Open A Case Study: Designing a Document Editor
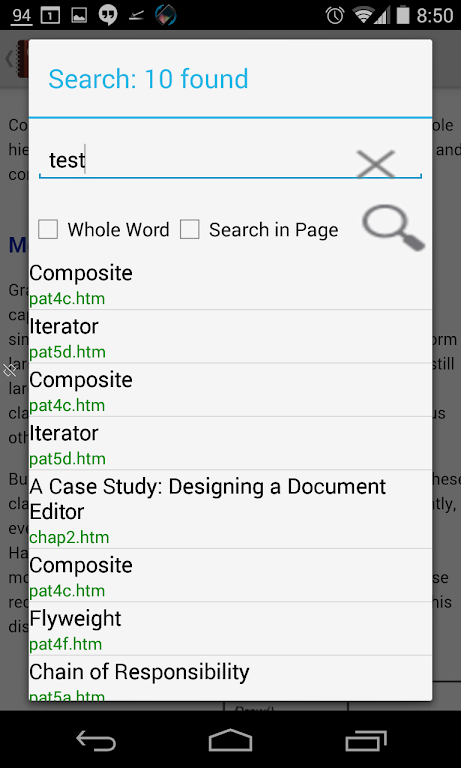The image size is (461, 768). [230, 509]
